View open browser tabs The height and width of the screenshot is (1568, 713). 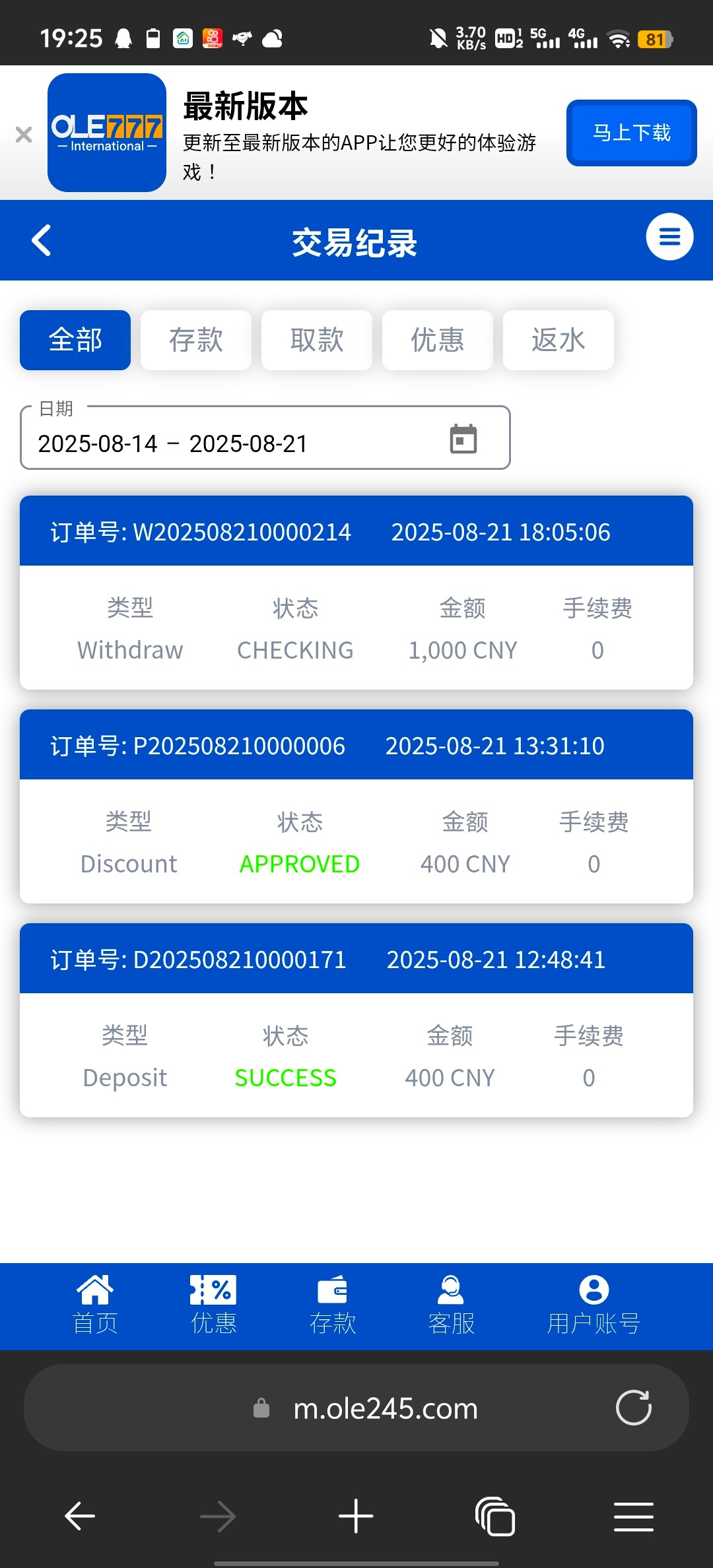click(495, 1516)
